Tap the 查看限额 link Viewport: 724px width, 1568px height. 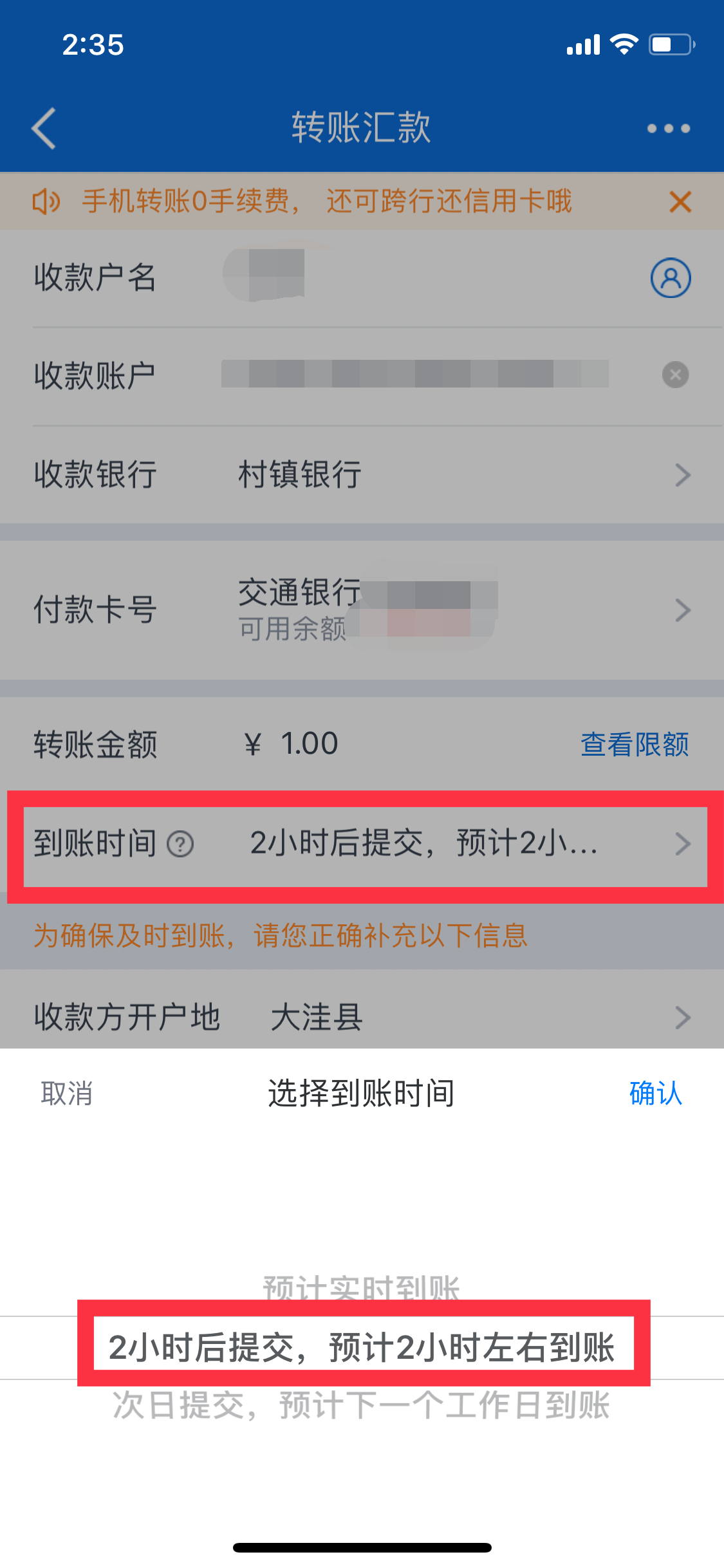point(634,745)
